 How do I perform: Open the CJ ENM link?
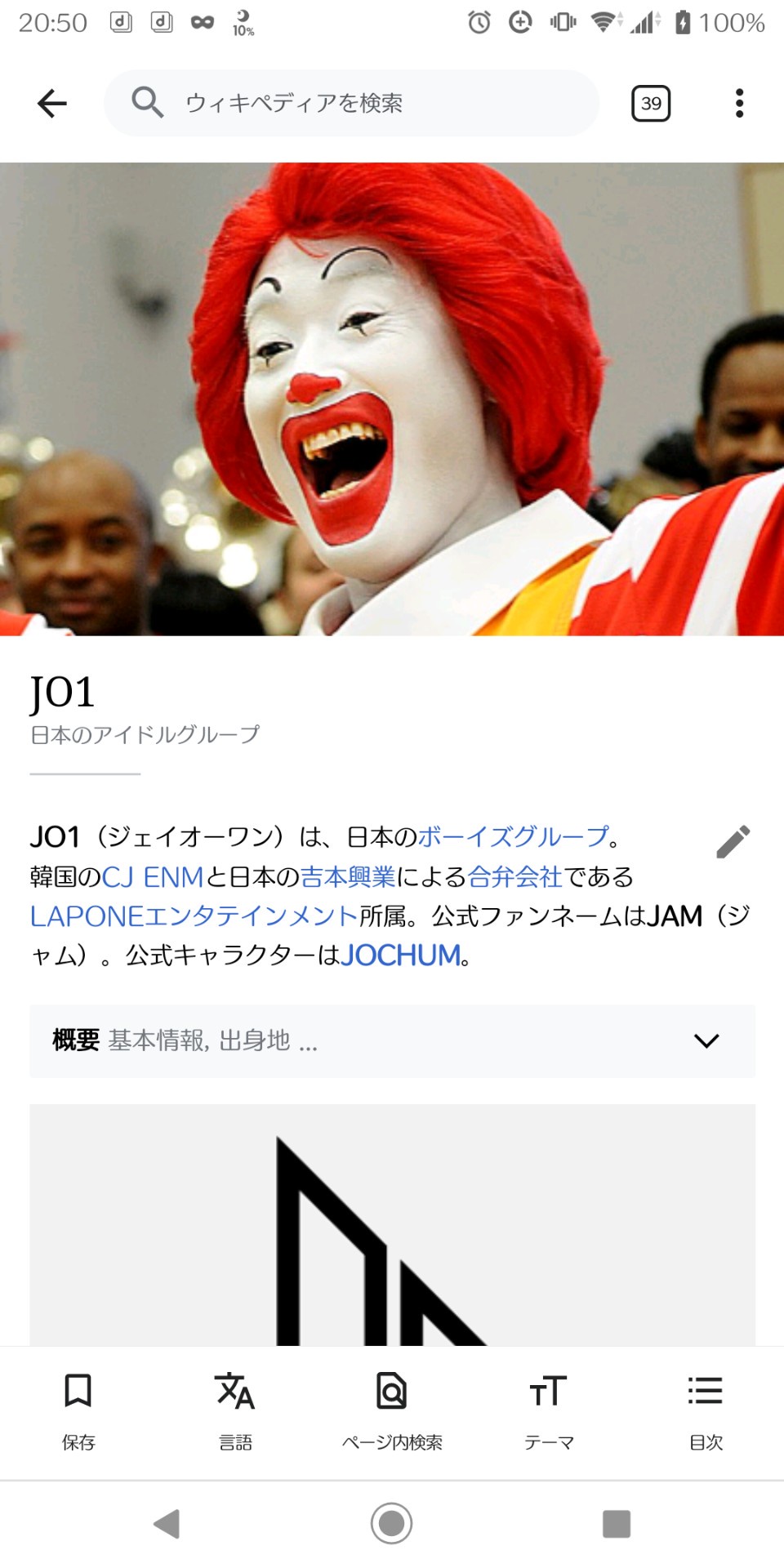pos(152,876)
